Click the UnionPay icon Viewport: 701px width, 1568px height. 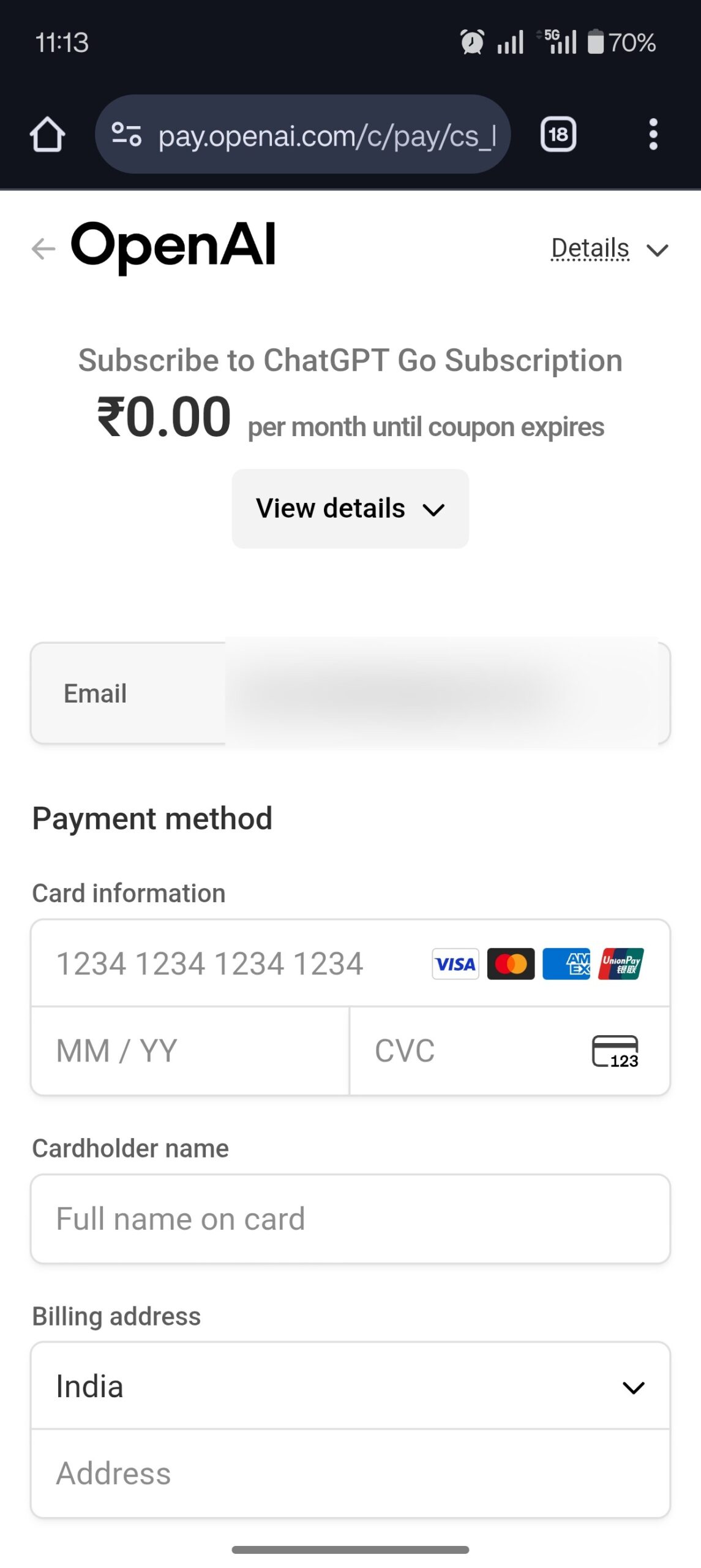click(x=620, y=963)
